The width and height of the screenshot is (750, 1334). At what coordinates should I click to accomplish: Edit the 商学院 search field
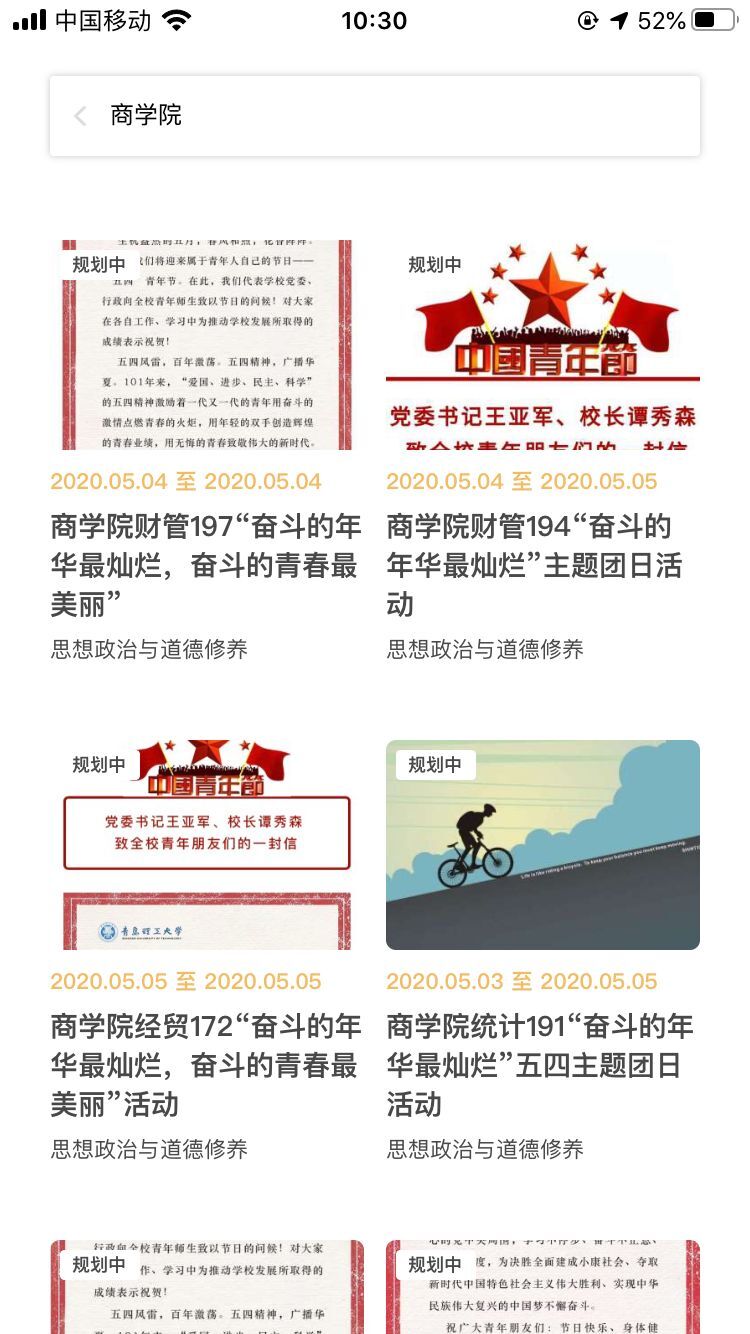click(x=400, y=116)
